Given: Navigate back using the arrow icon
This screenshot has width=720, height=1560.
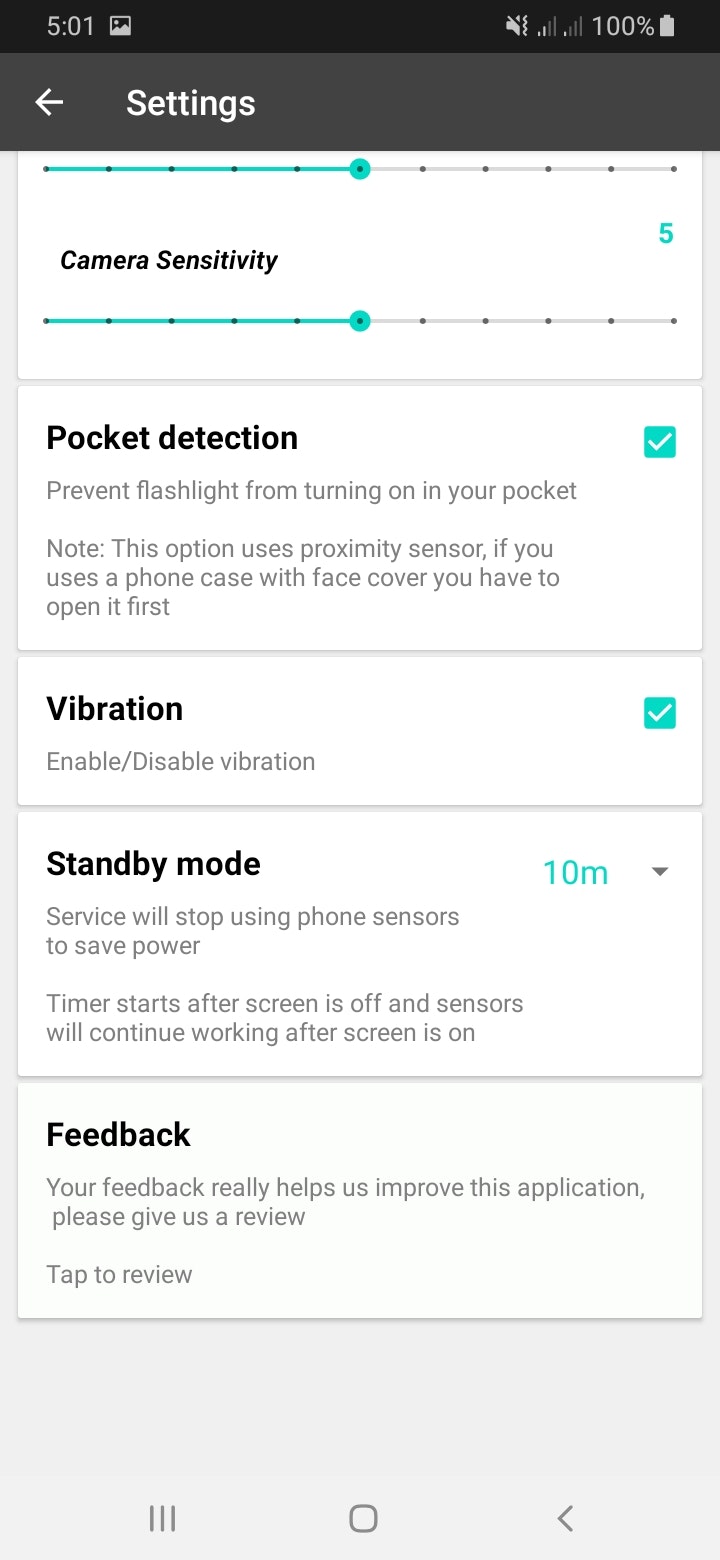Looking at the screenshot, I should pyautogui.click(x=49, y=101).
